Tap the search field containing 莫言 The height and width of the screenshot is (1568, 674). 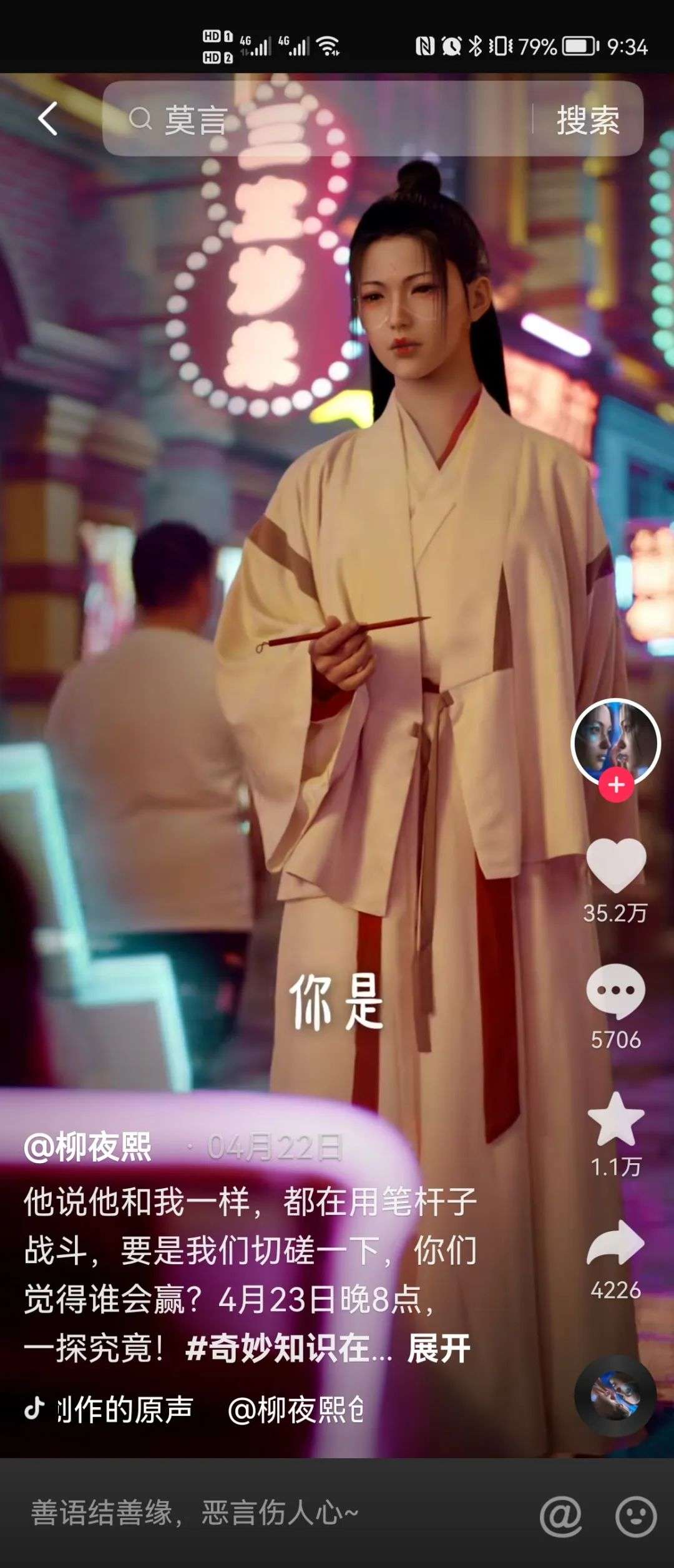325,119
